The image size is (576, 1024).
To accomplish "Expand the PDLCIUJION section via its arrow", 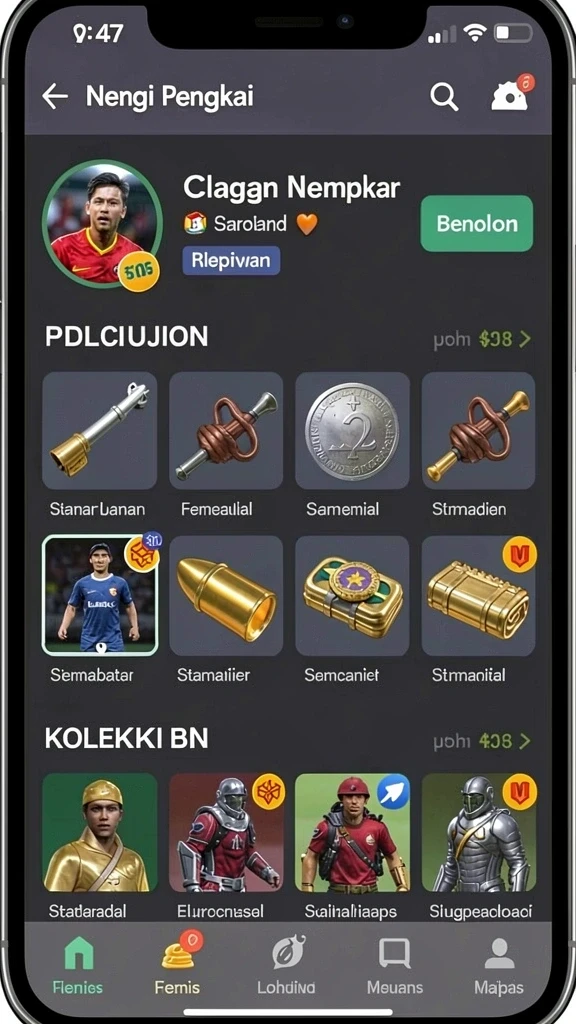I will coord(525,339).
